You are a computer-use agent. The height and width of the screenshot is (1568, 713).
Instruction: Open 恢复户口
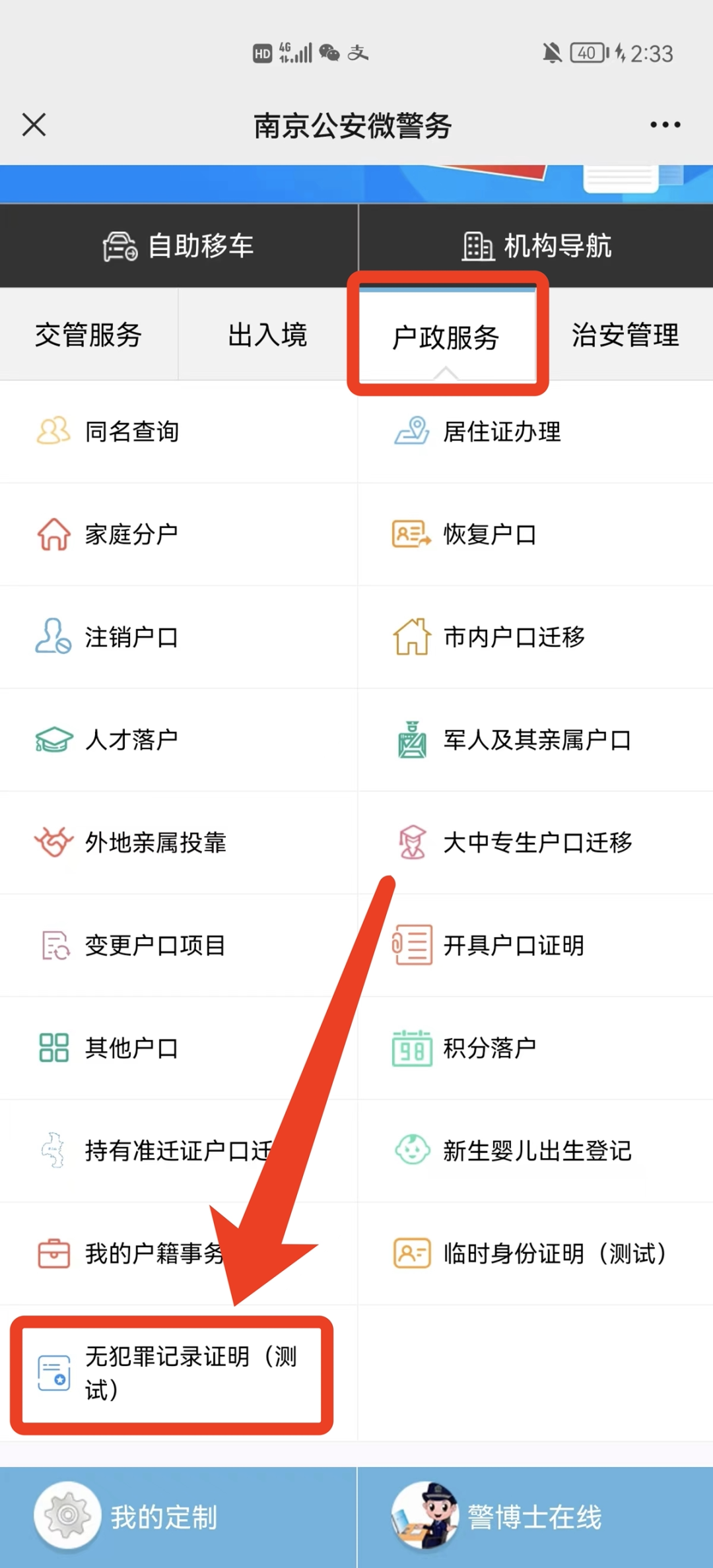[x=489, y=535]
